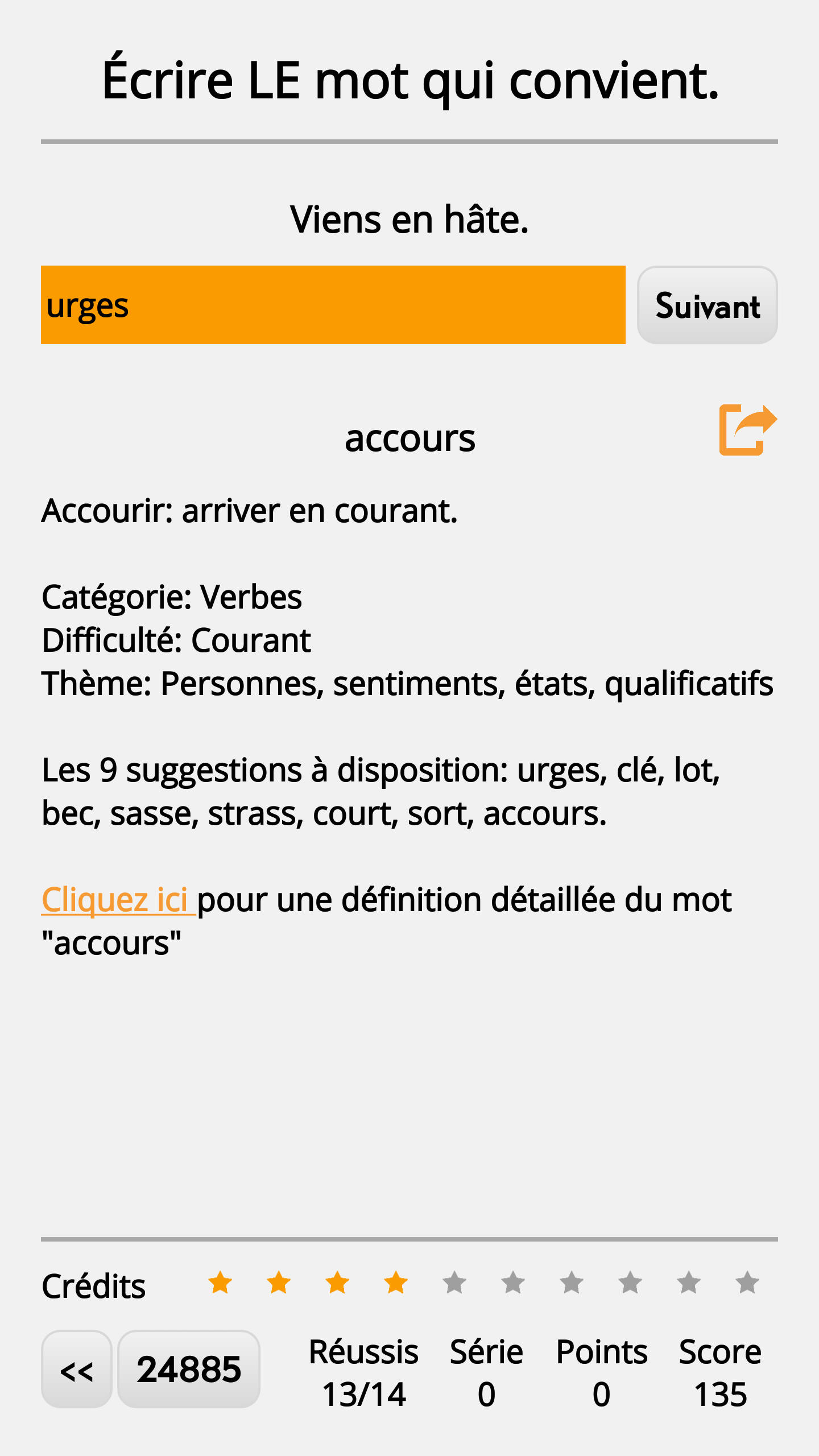Open the 24885 number button

pos(189,1370)
